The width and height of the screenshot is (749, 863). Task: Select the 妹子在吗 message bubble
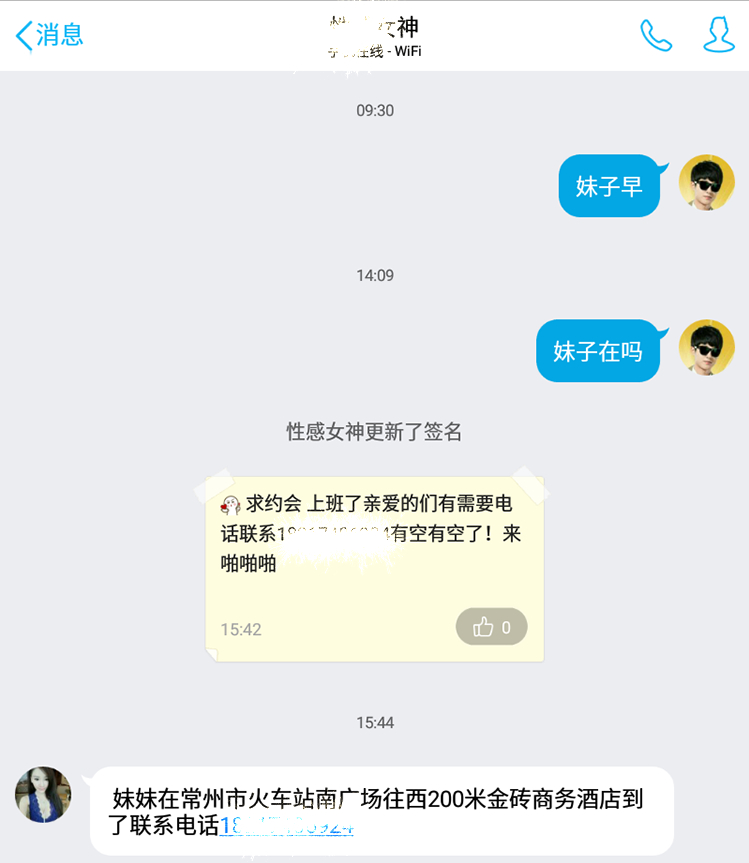597,351
